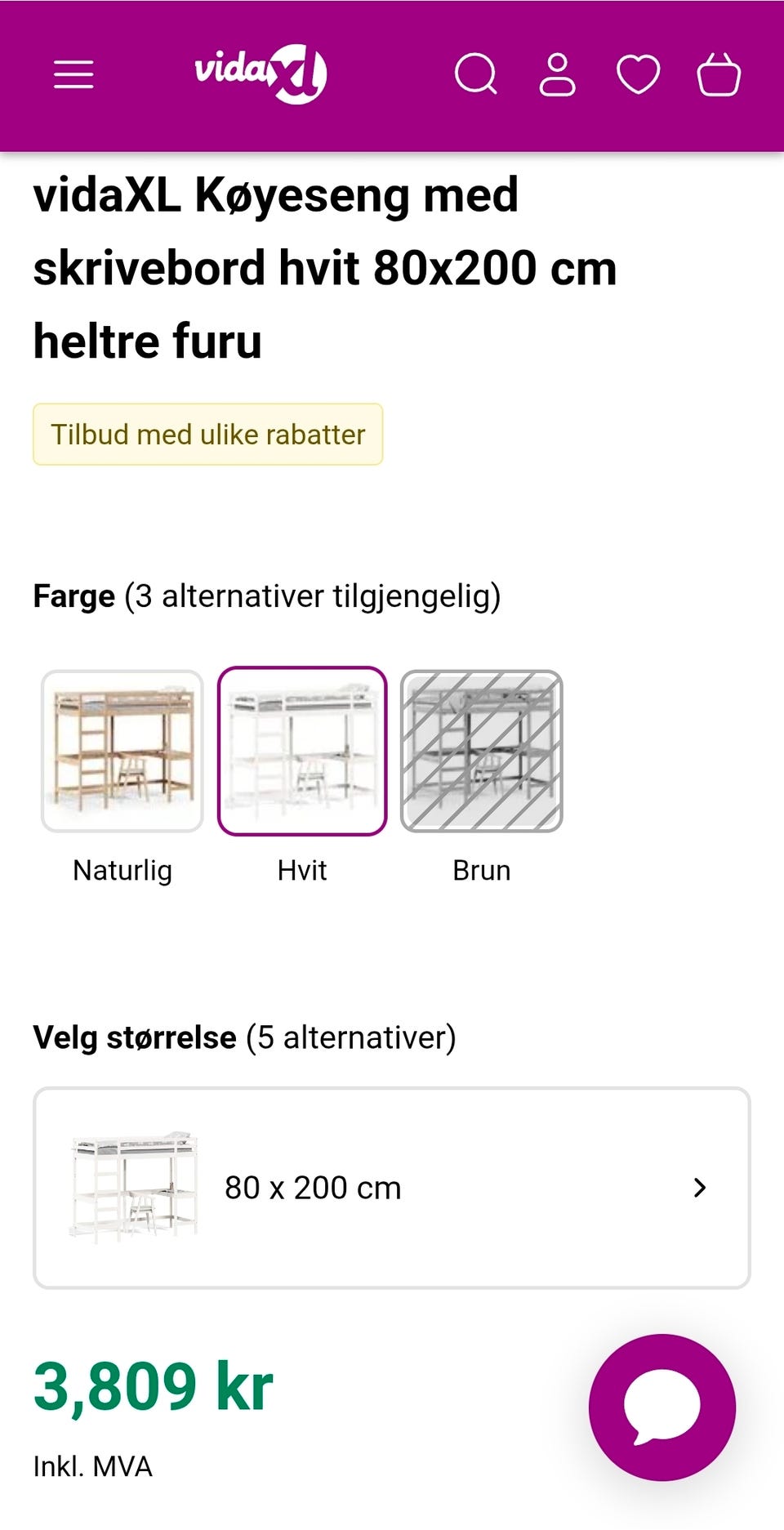Open the size options chevron arrow
The height and width of the screenshot is (1530, 784).
[x=701, y=1187]
